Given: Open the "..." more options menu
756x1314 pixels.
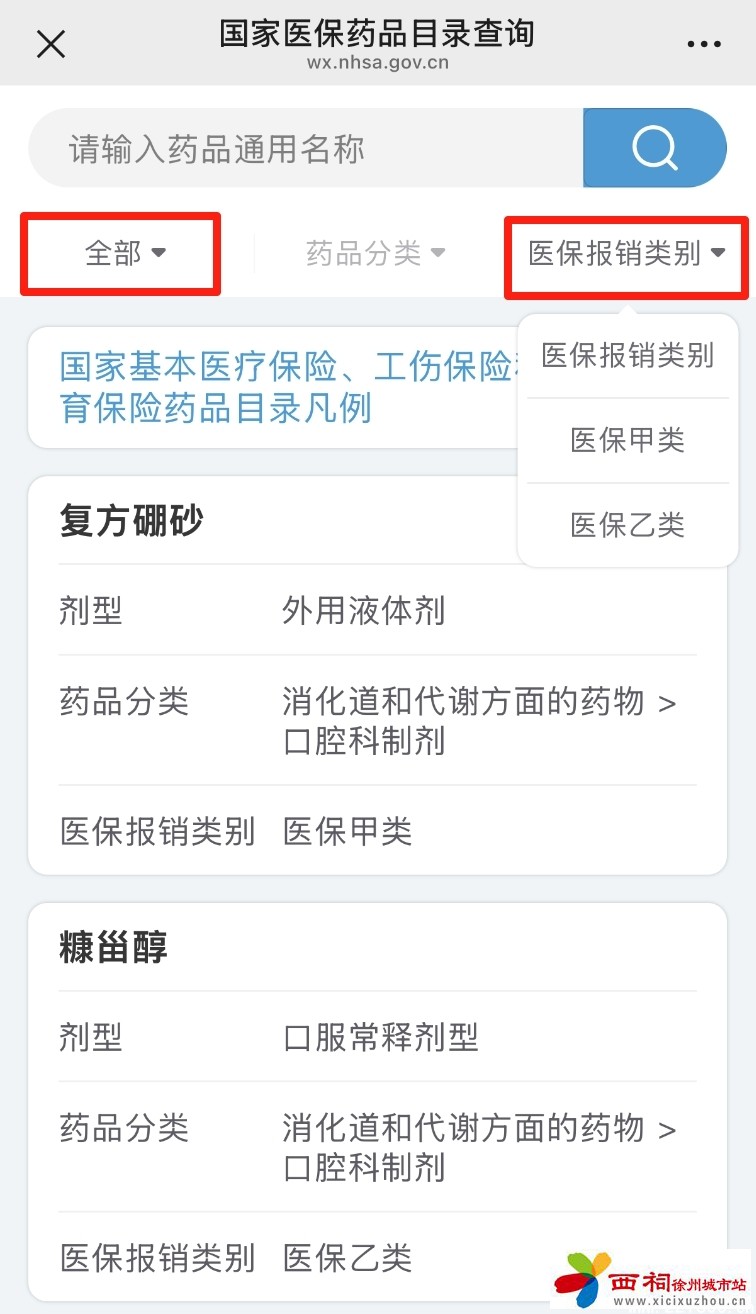Looking at the screenshot, I should click(704, 42).
